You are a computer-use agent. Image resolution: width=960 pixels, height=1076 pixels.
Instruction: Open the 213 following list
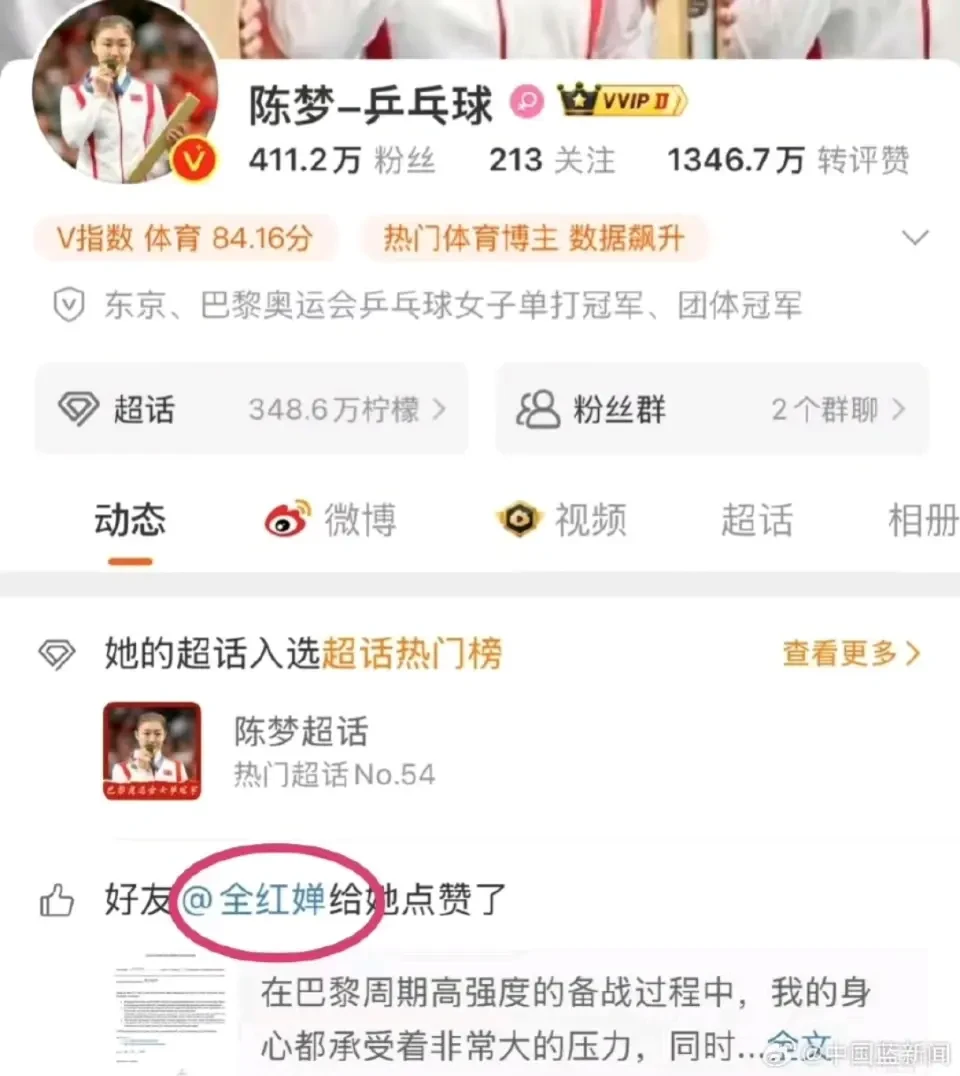tap(552, 159)
